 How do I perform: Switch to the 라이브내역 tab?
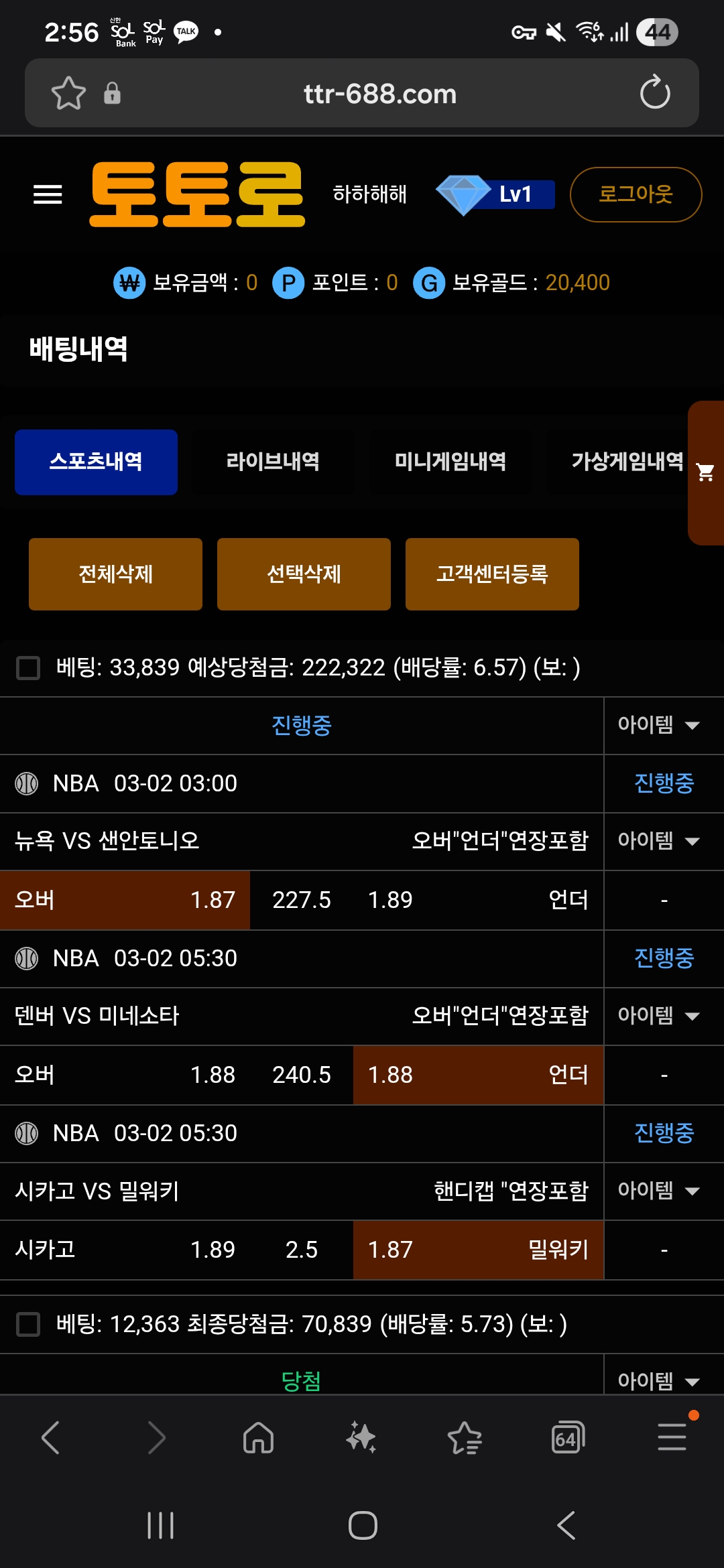click(x=272, y=462)
